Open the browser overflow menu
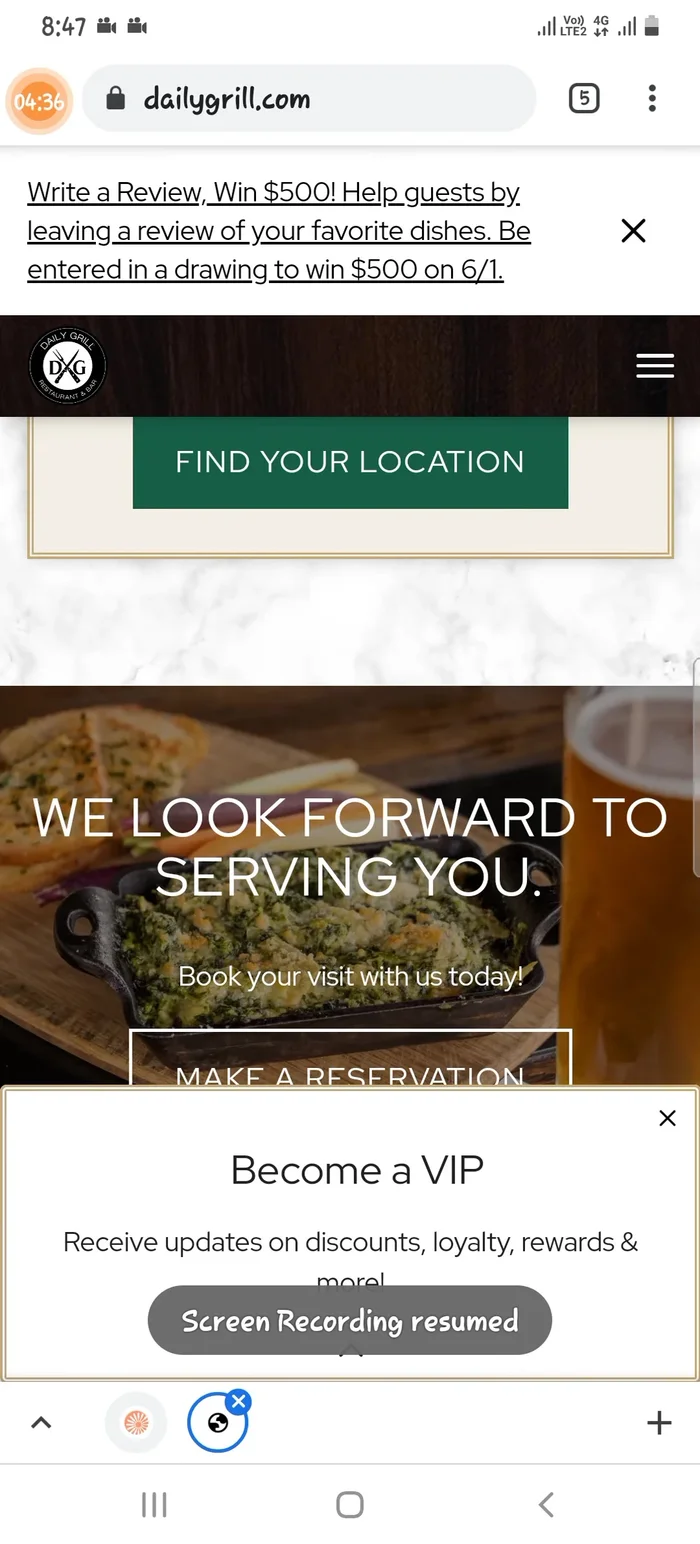Viewport: 700px width, 1544px height. [652, 98]
